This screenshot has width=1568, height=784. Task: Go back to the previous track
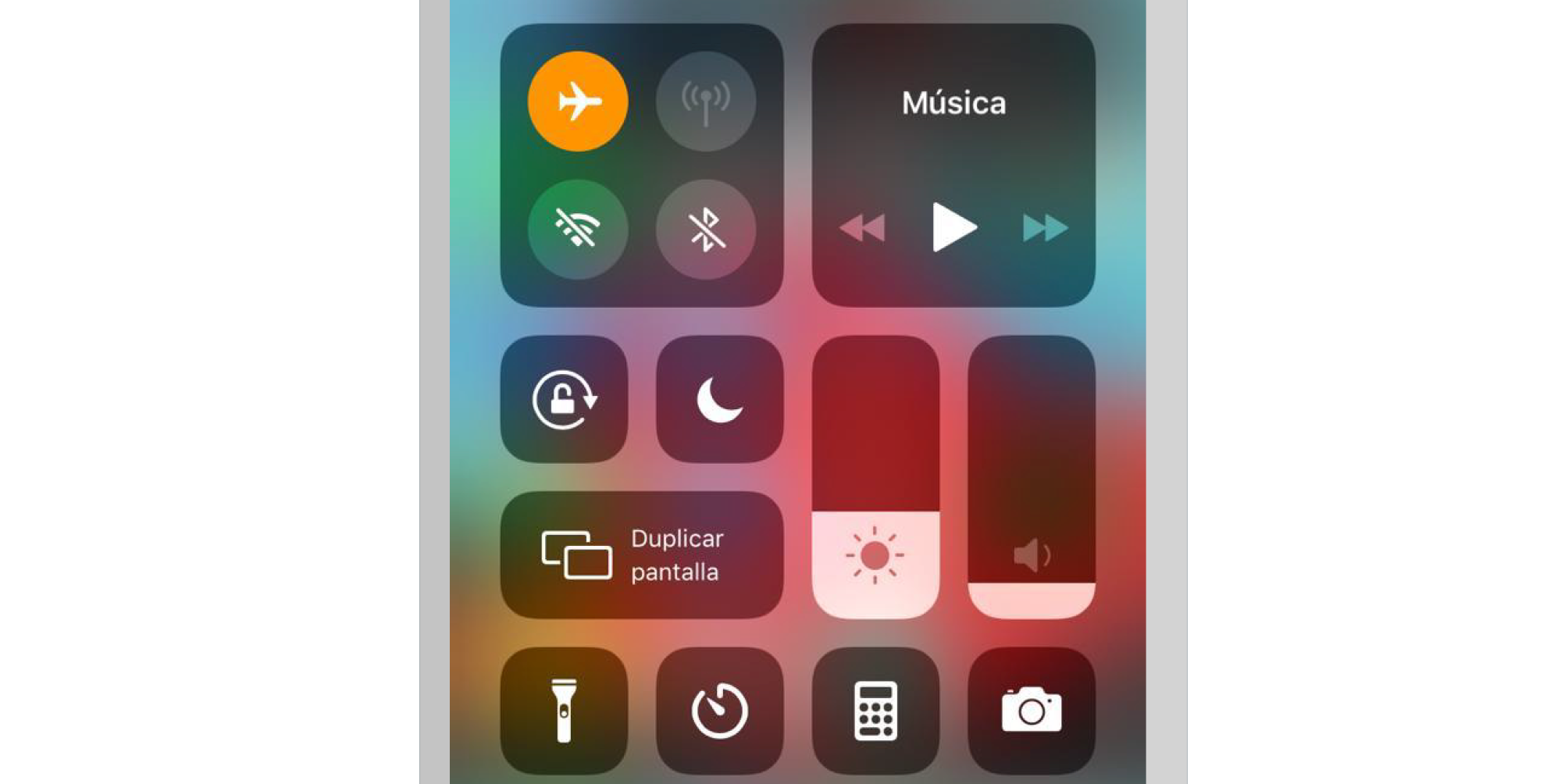click(x=862, y=228)
